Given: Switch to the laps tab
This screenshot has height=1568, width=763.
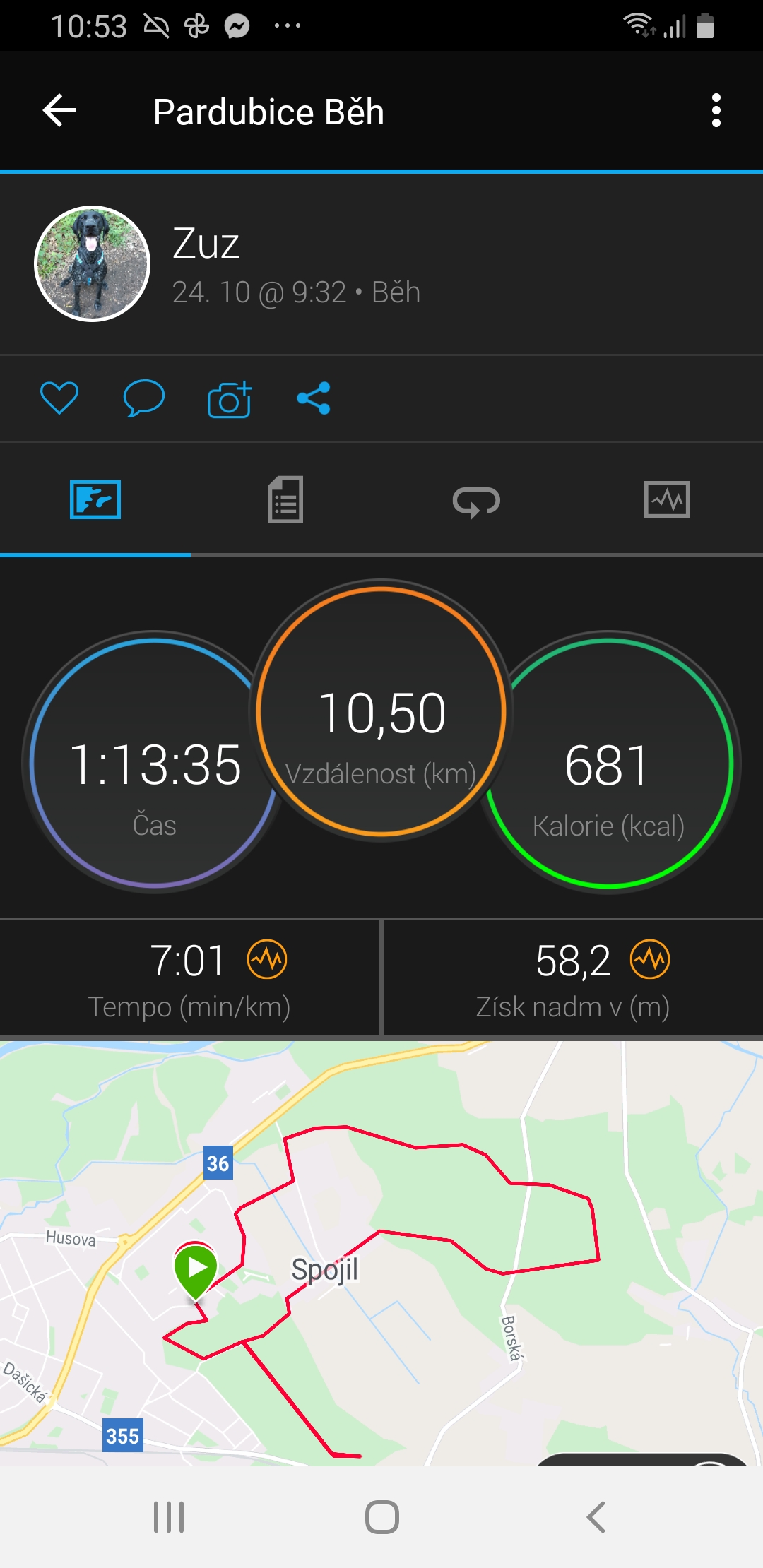Looking at the screenshot, I should pyautogui.click(x=476, y=501).
